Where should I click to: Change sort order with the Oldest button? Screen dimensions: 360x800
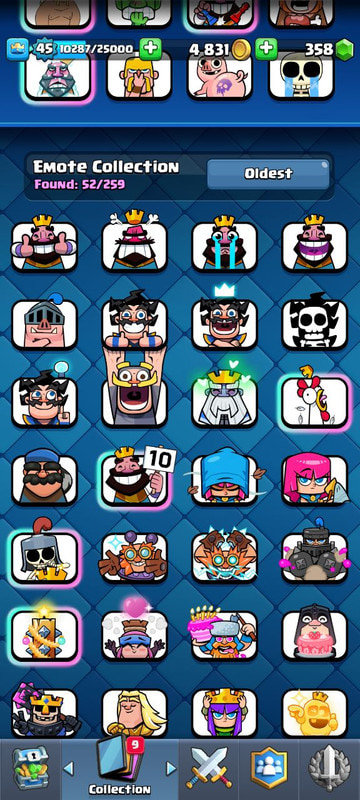click(268, 174)
